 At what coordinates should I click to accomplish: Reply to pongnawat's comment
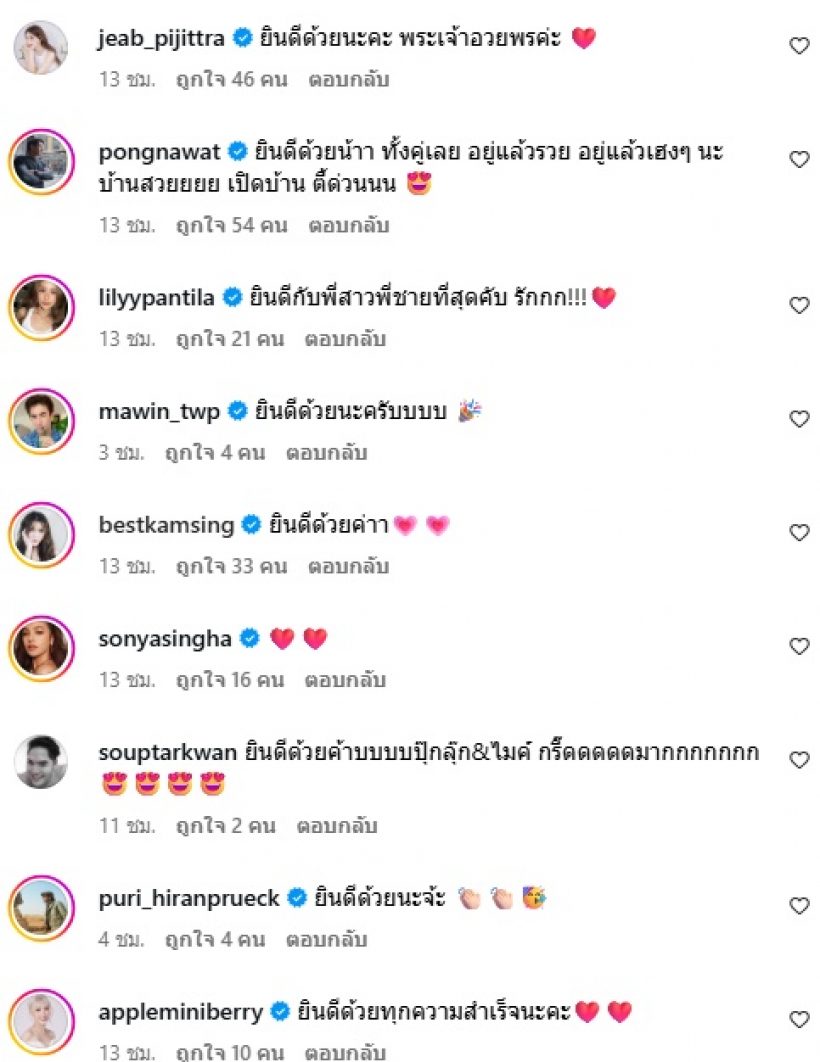coord(348,225)
